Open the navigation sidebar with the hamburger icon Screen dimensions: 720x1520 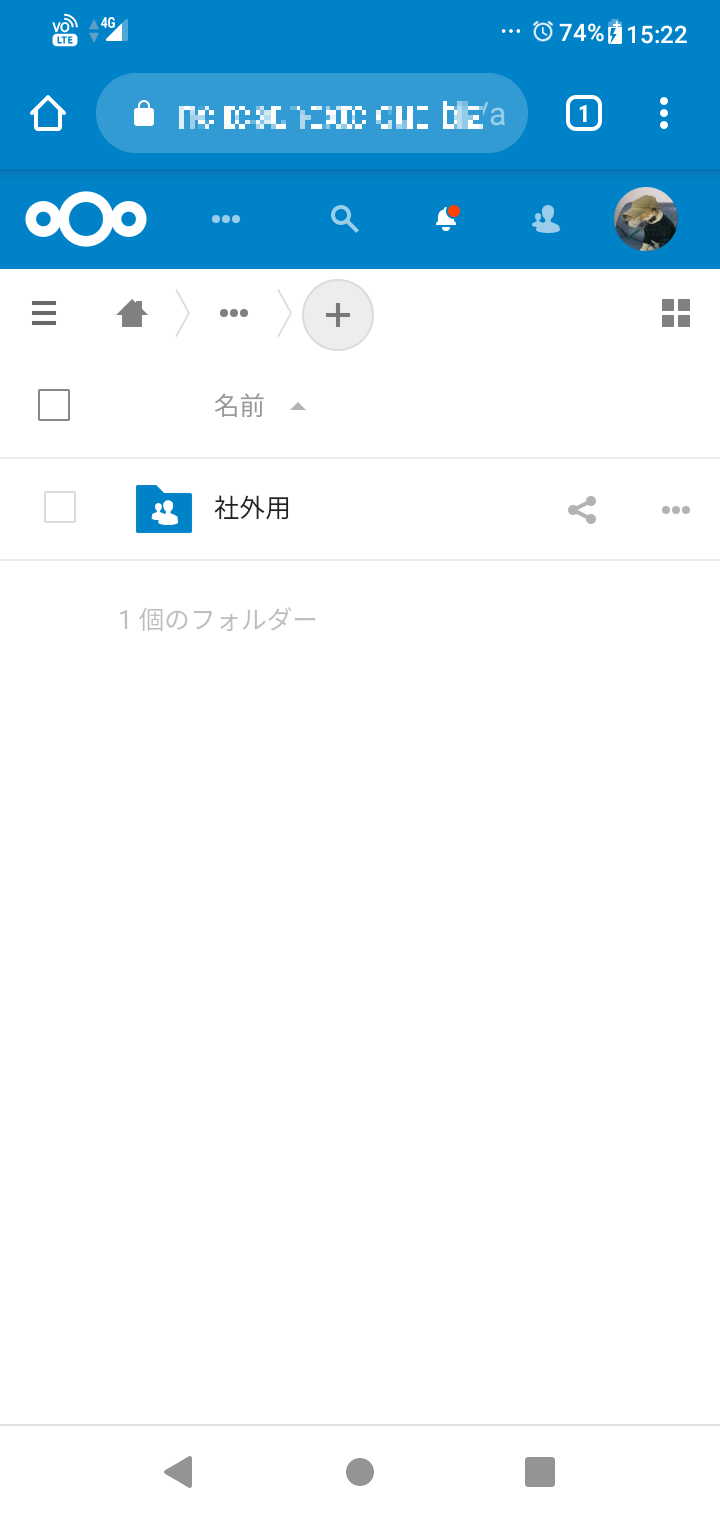coord(44,313)
